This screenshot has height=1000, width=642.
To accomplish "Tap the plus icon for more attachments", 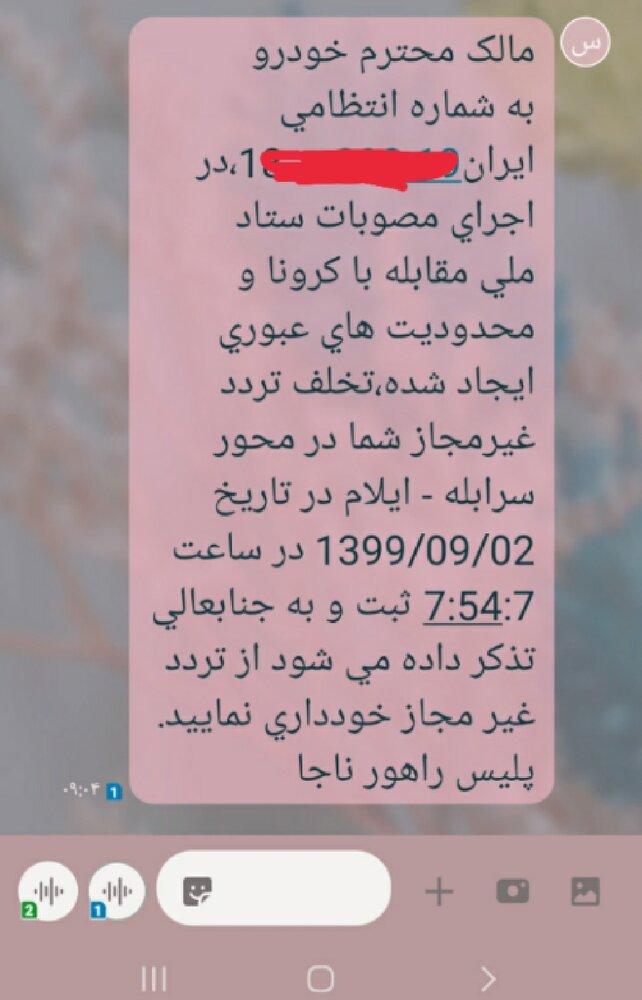I will pyautogui.click(x=439, y=891).
